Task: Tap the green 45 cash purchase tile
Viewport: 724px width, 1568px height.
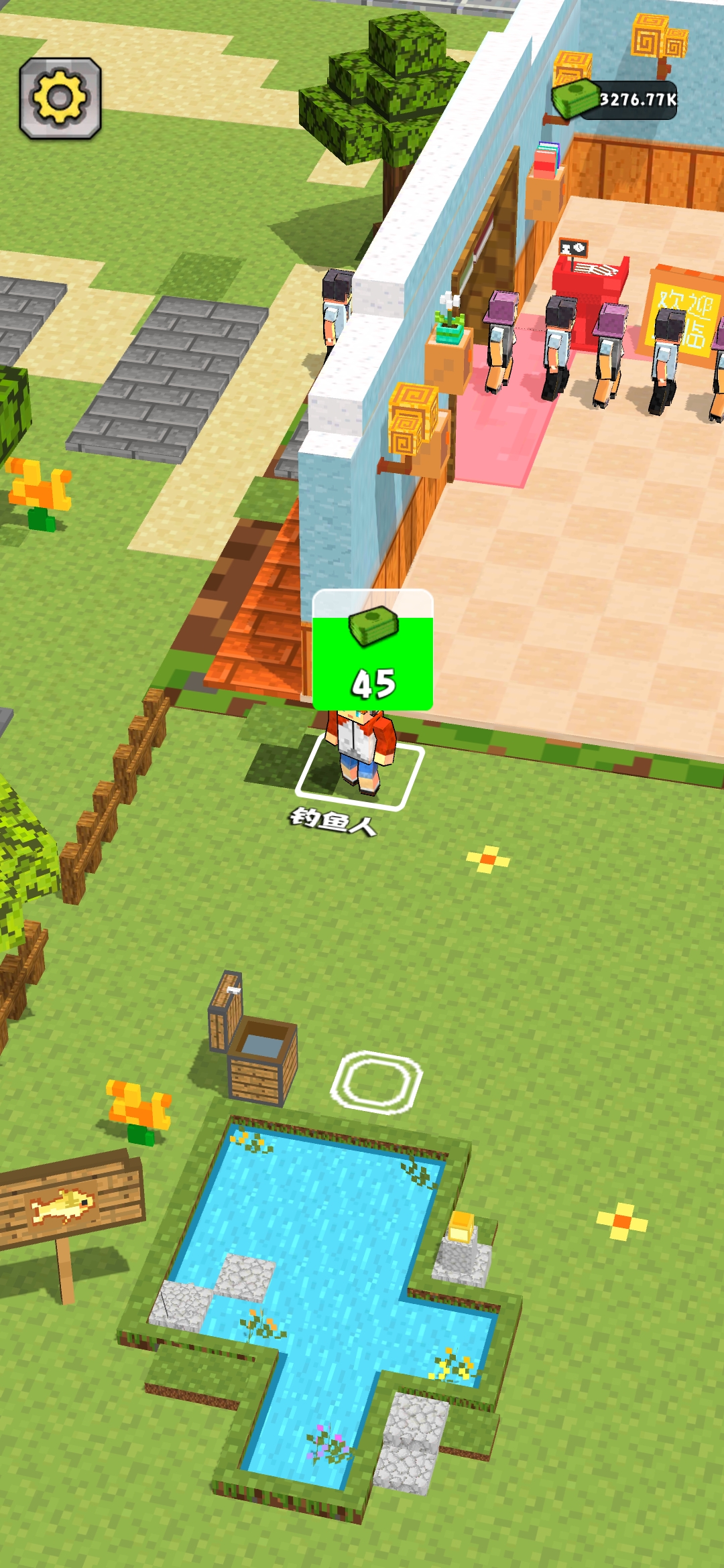Action: point(373,650)
